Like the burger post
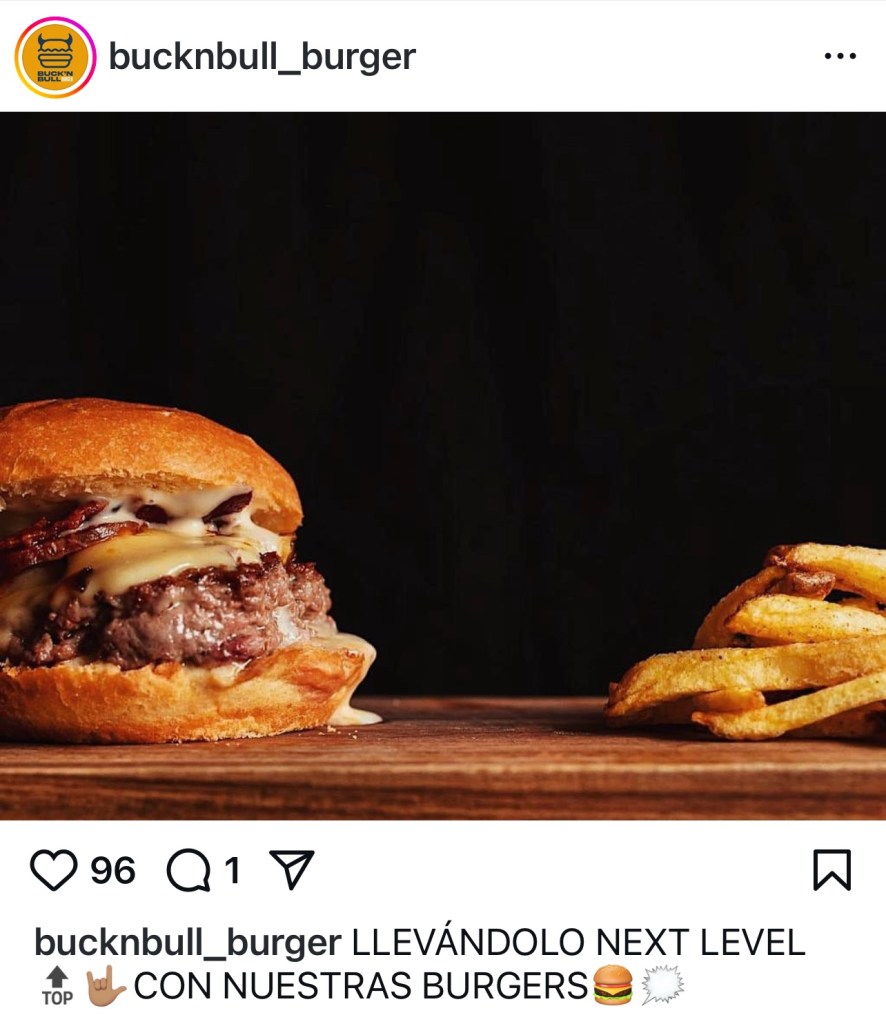886x1024 pixels. (53, 870)
